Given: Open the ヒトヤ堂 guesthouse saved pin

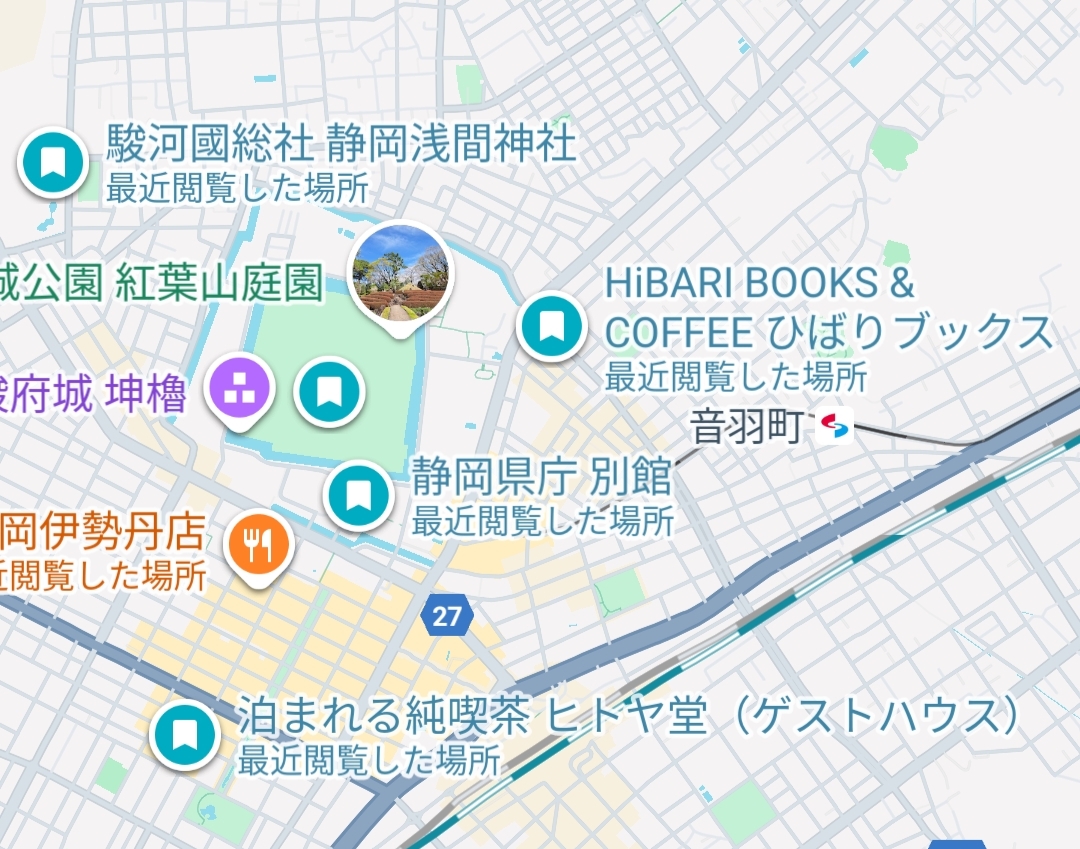Looking at the screenshot, I should pos(184,736).
